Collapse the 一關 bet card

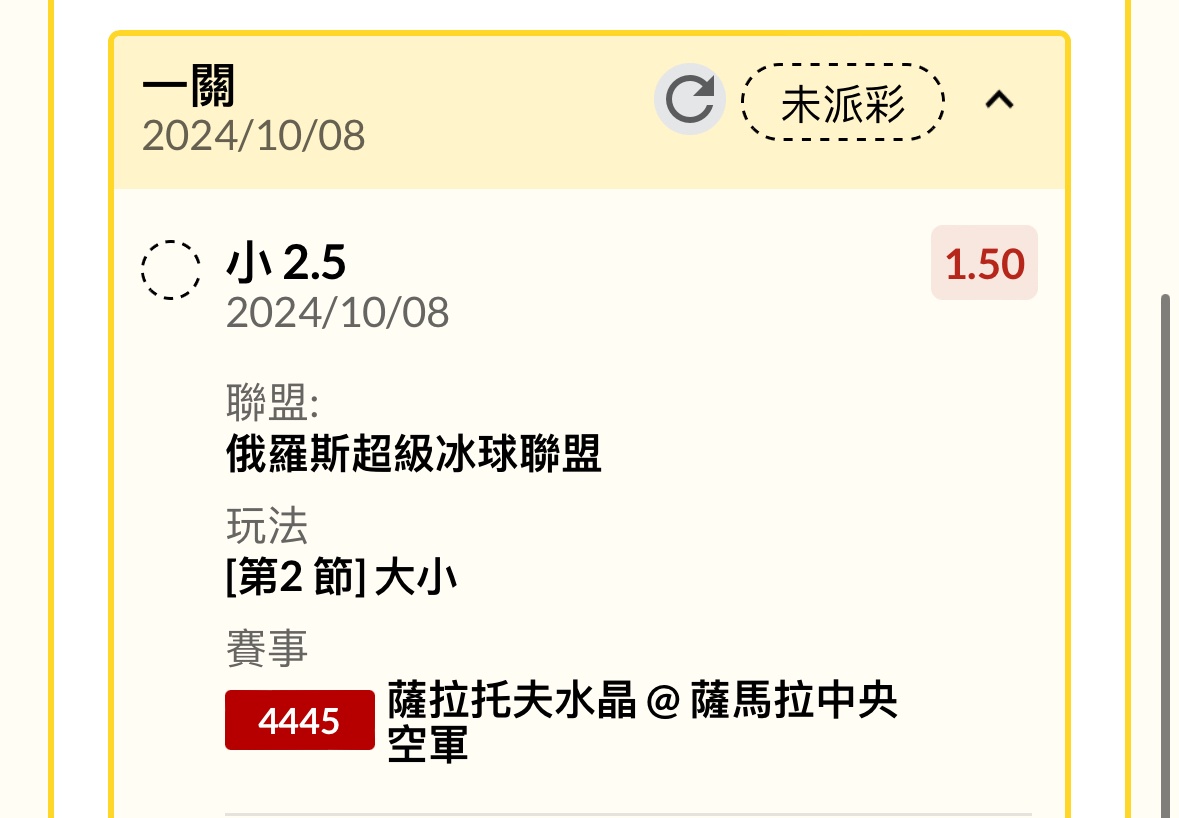[x=1000, y=100]
